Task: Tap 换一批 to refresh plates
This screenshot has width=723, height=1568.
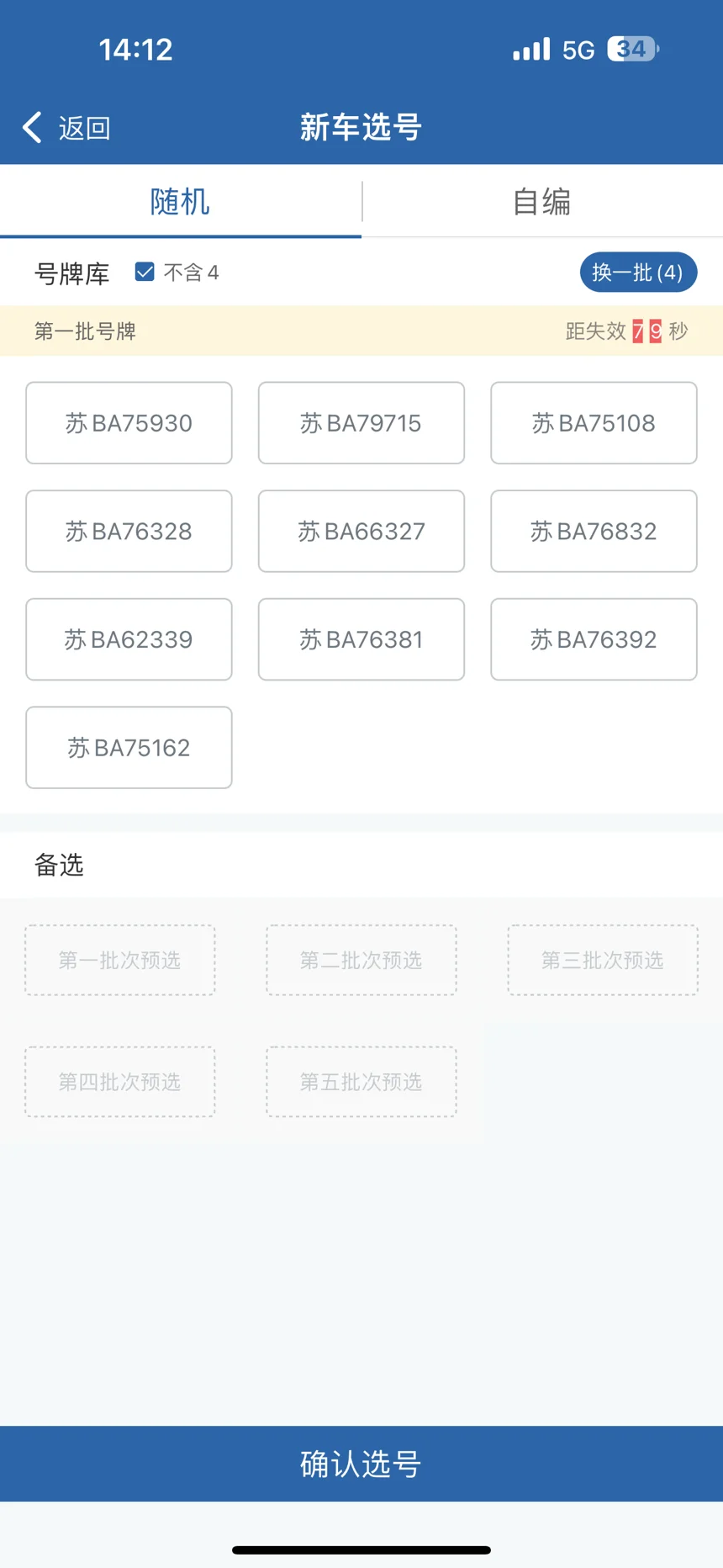Action: (638, 273)
